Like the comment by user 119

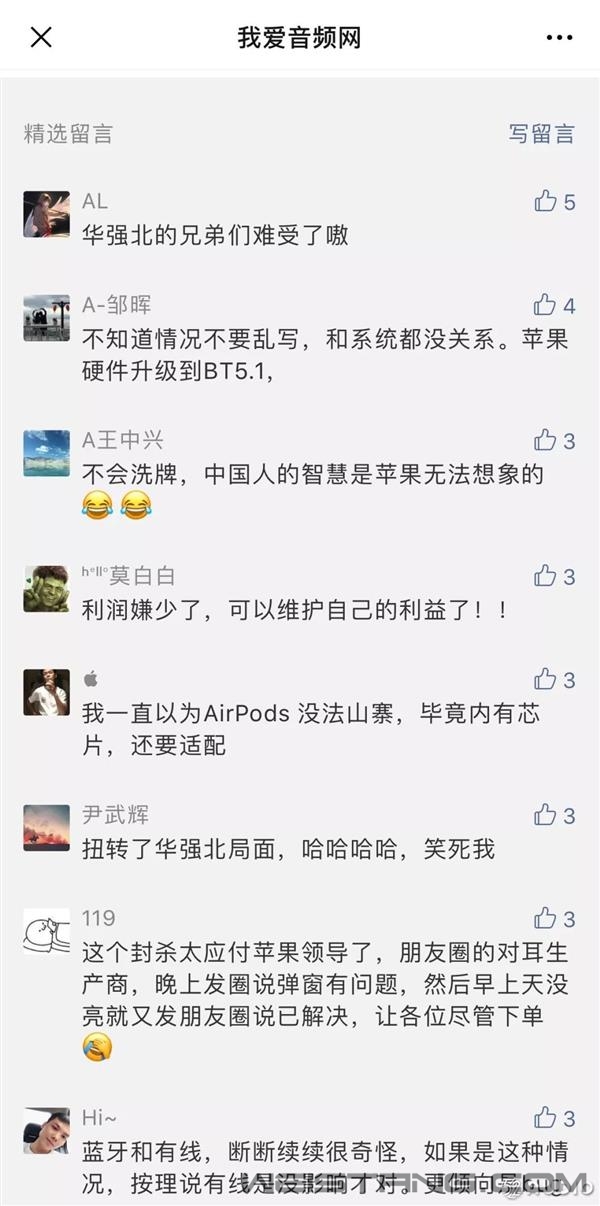click(x=546, y=918)
